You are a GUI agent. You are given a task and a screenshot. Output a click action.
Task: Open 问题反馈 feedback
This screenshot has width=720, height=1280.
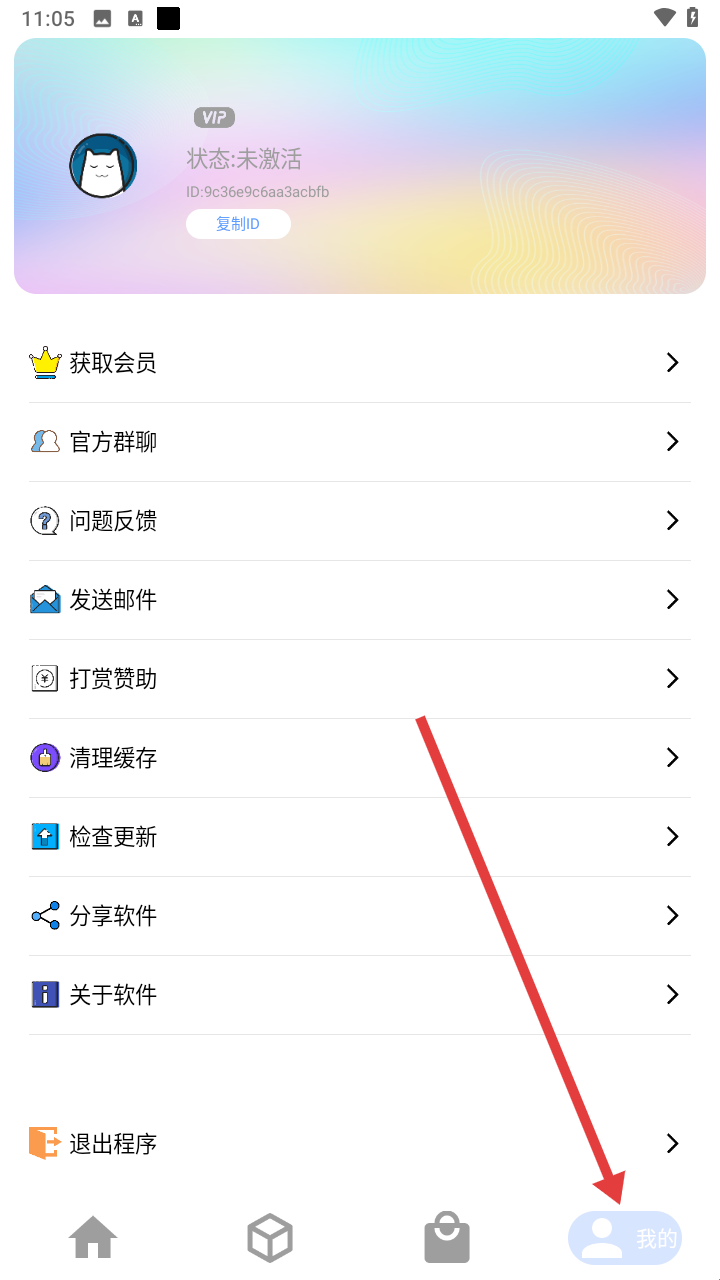[x=360, y=521]
